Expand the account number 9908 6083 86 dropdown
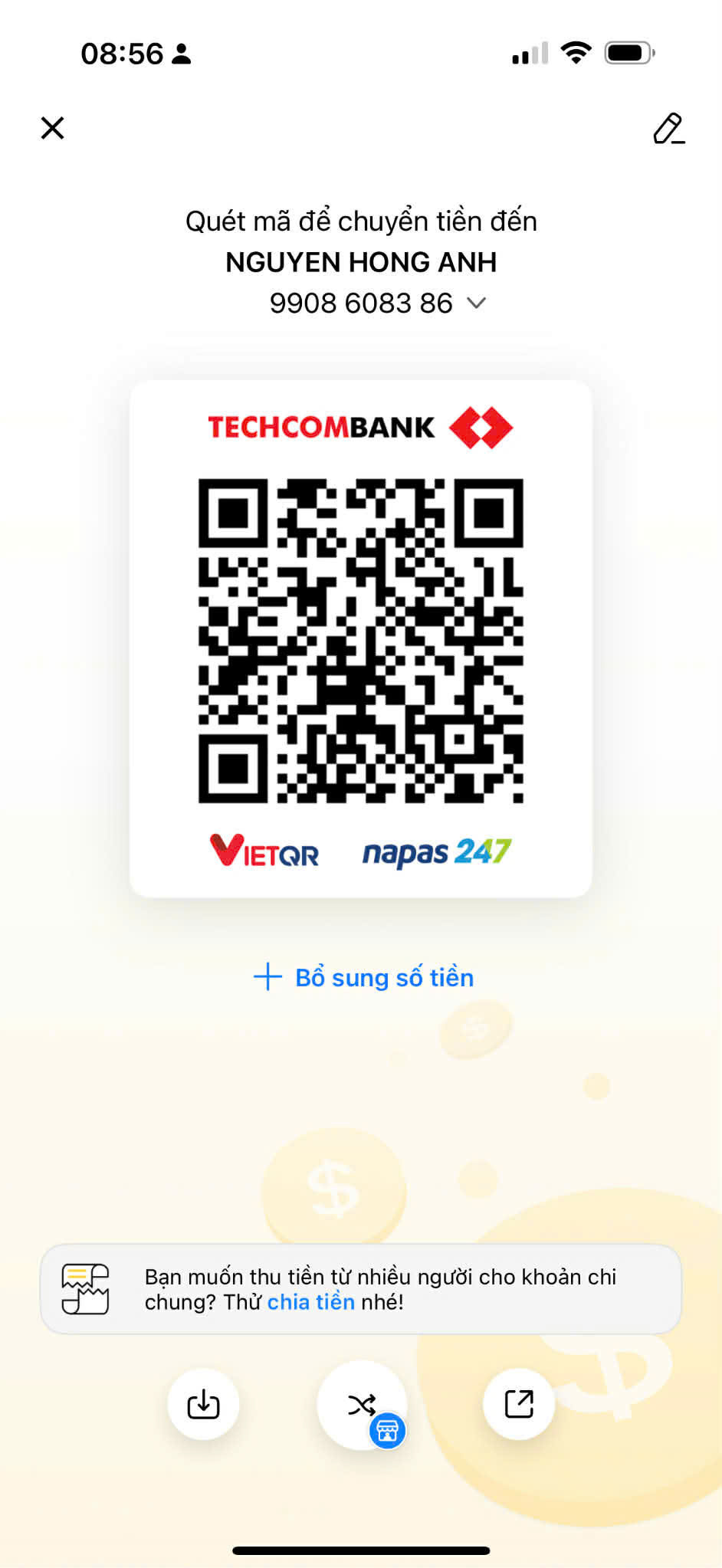The image size is (722, 1568). (x=476, y=303)
